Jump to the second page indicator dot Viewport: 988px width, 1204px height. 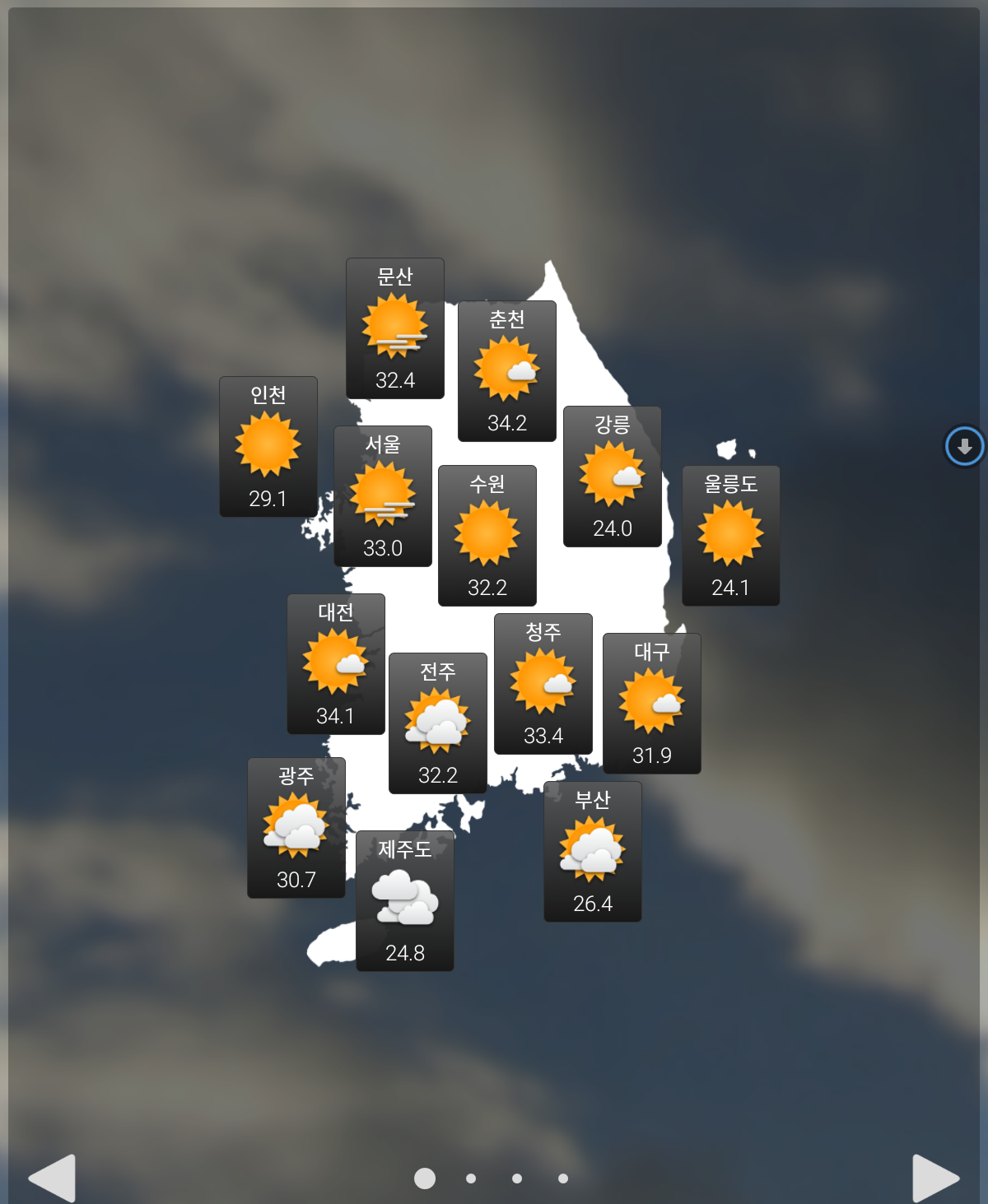[471, 1178]
